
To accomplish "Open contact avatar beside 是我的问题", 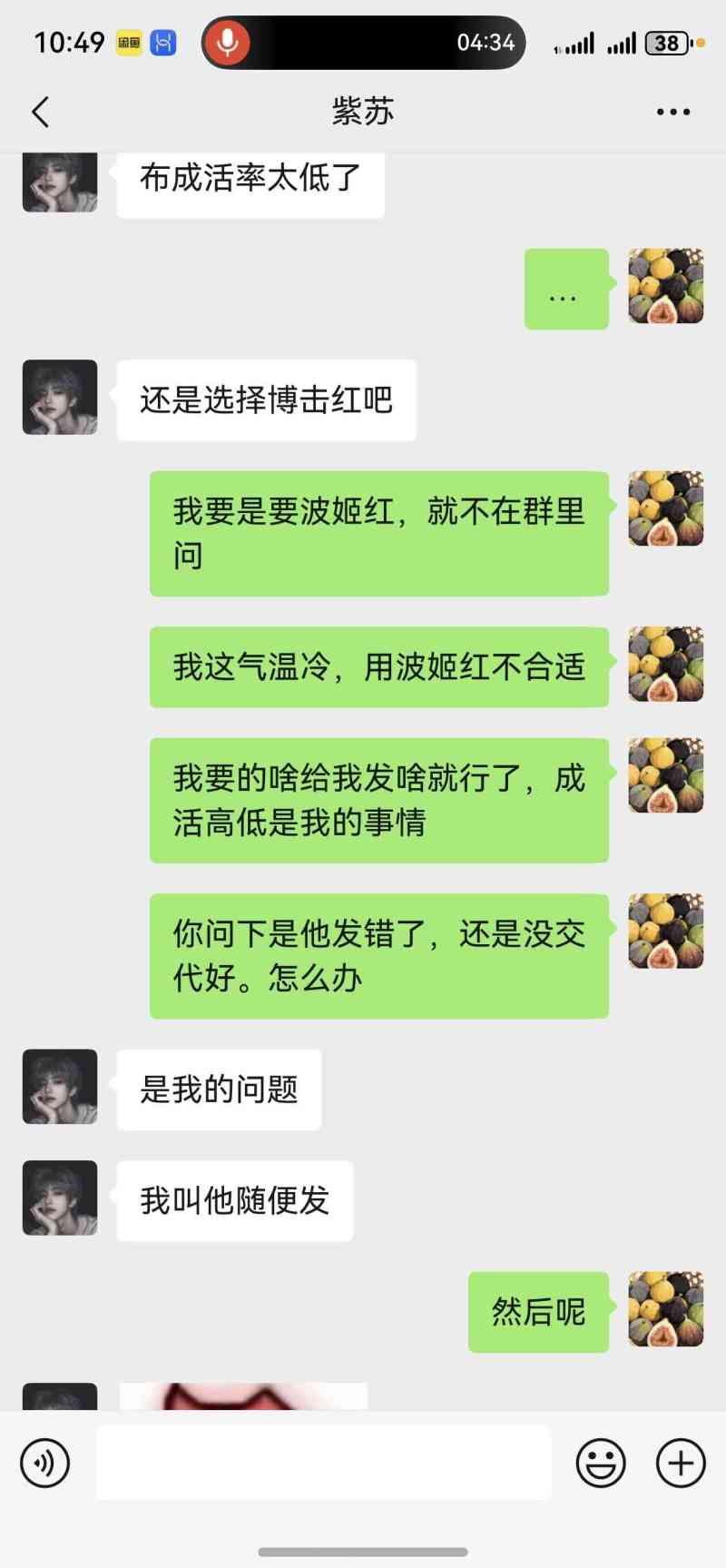I will [60, 1087].
